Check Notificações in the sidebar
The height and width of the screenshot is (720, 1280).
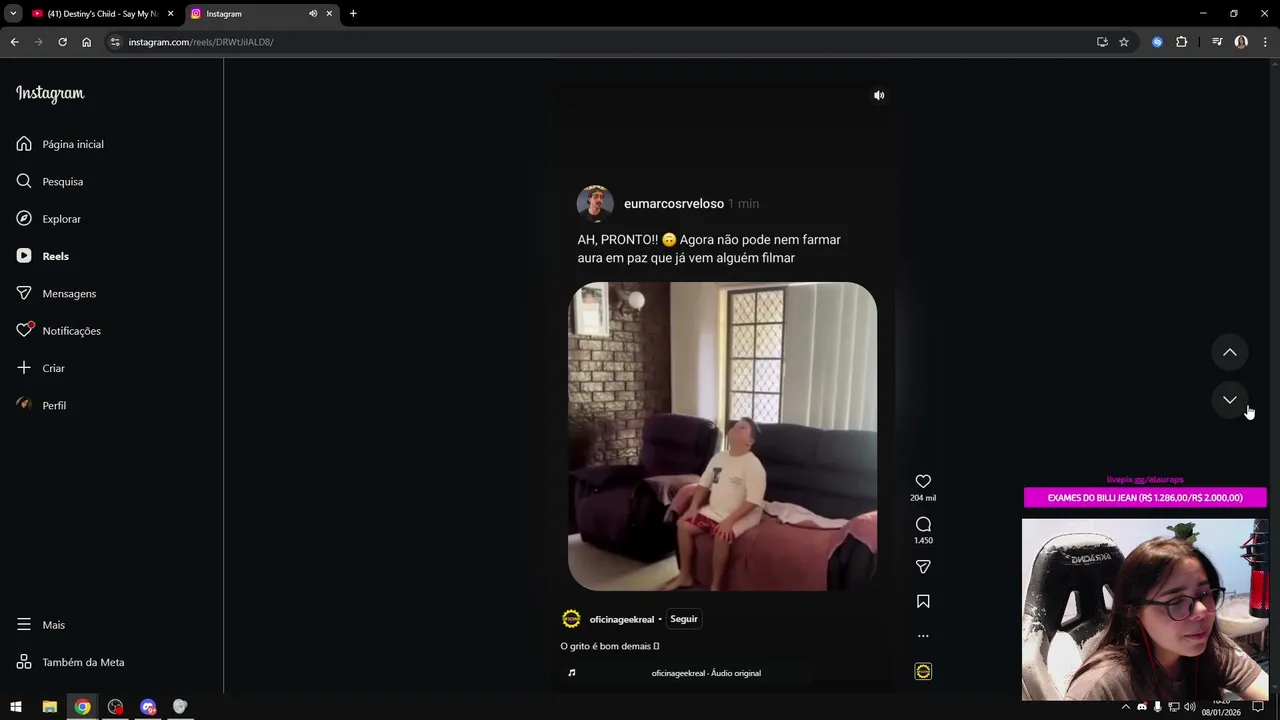coord(71,331)
